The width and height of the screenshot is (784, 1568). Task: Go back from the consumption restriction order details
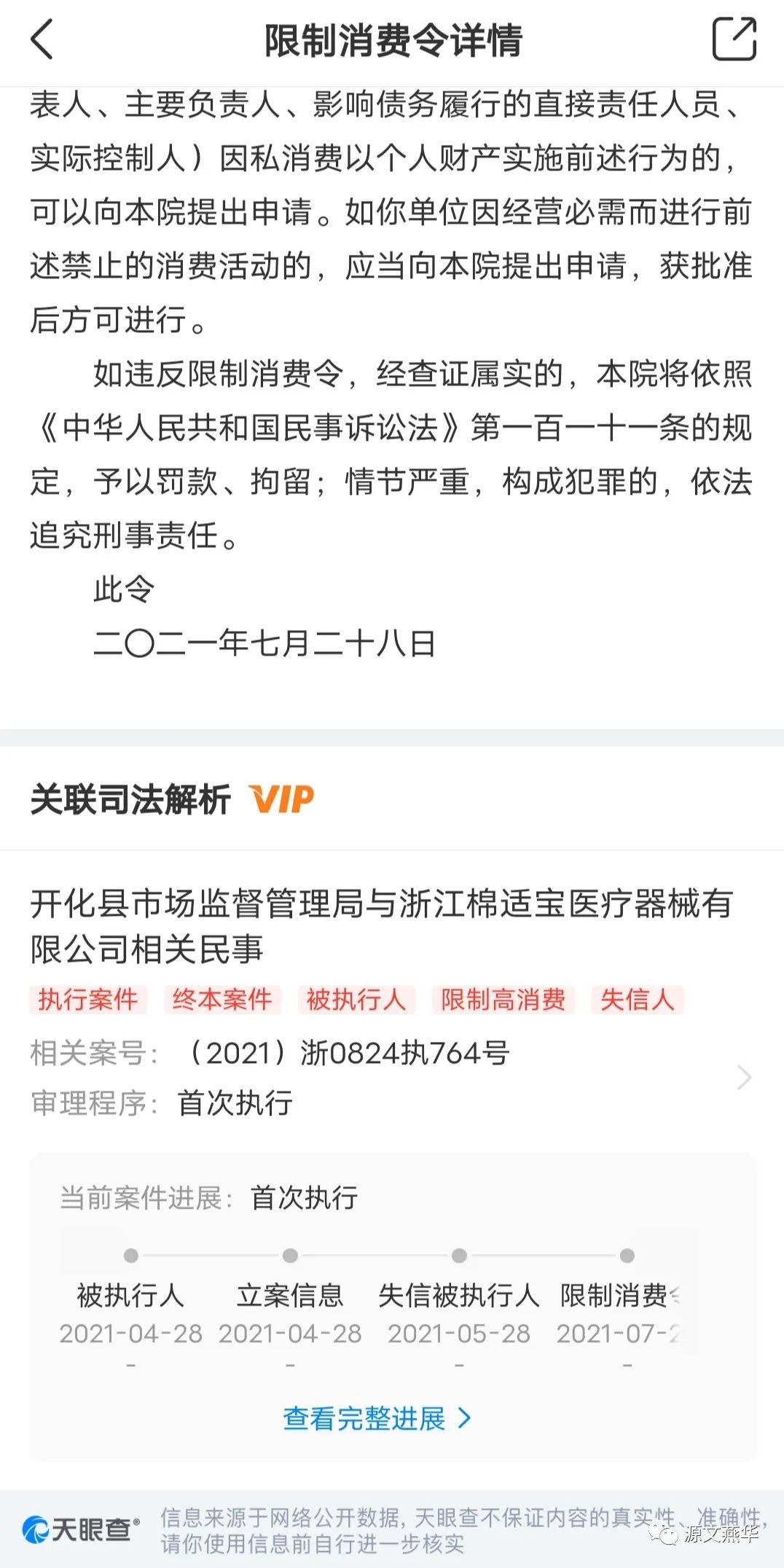42,39
